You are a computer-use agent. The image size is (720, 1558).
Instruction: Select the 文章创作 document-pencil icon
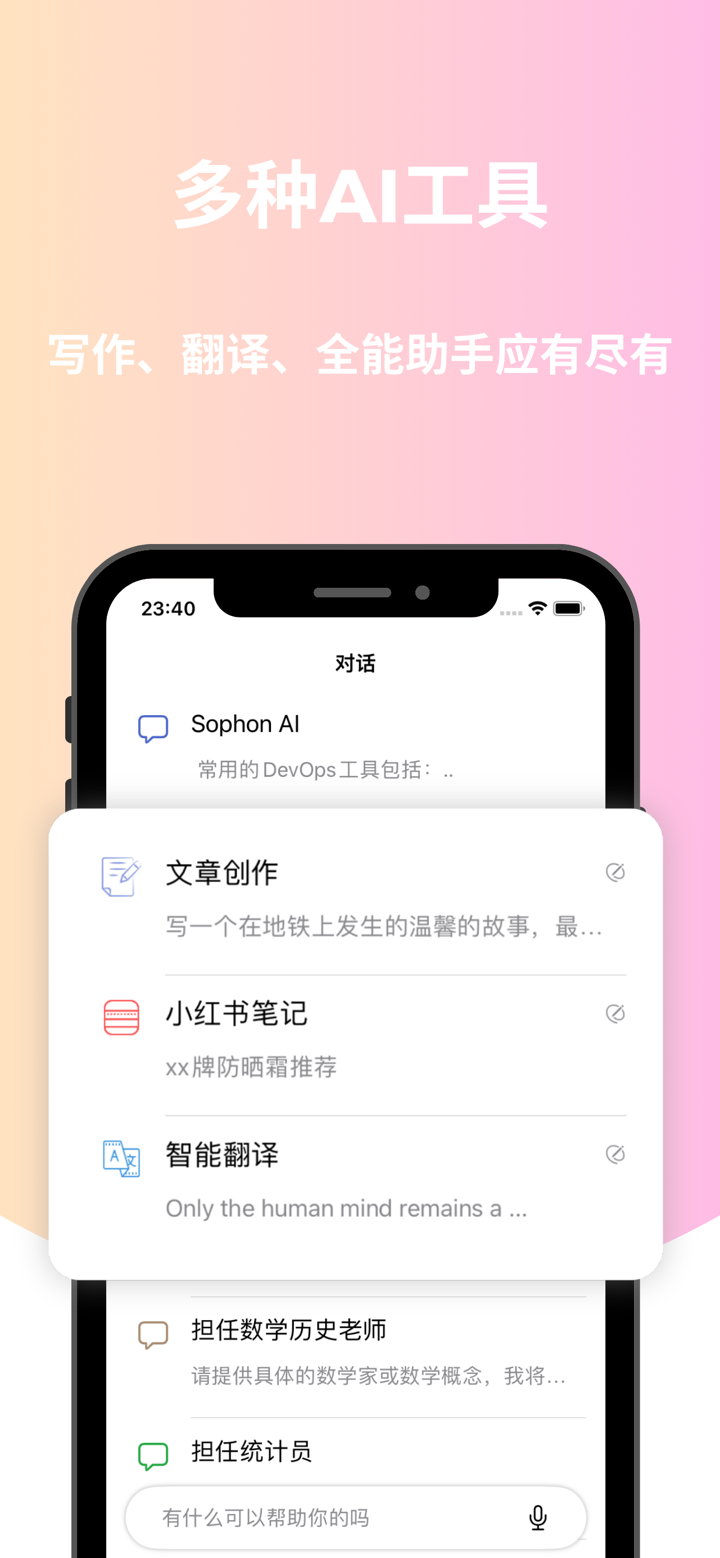tap(120, 874)
